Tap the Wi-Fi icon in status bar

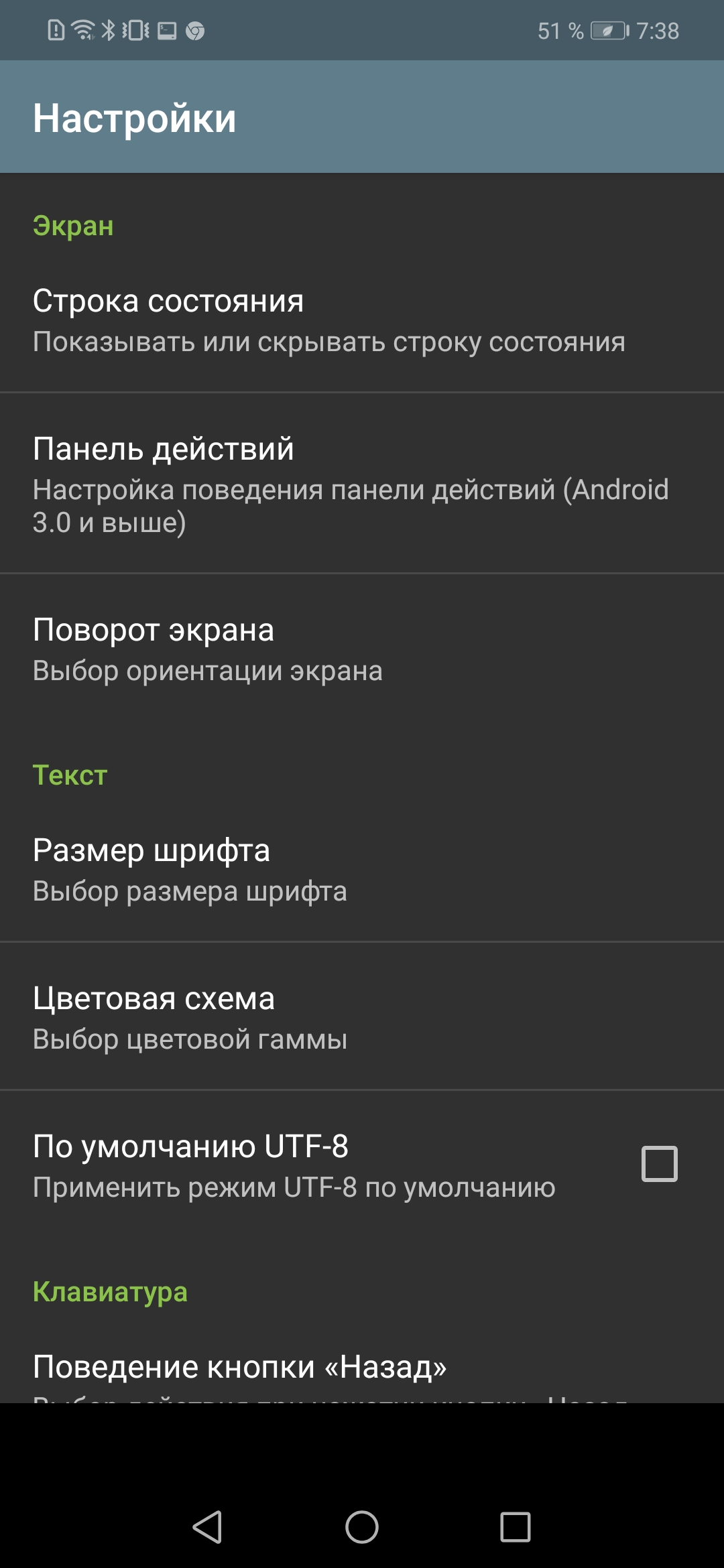point(82,31)
